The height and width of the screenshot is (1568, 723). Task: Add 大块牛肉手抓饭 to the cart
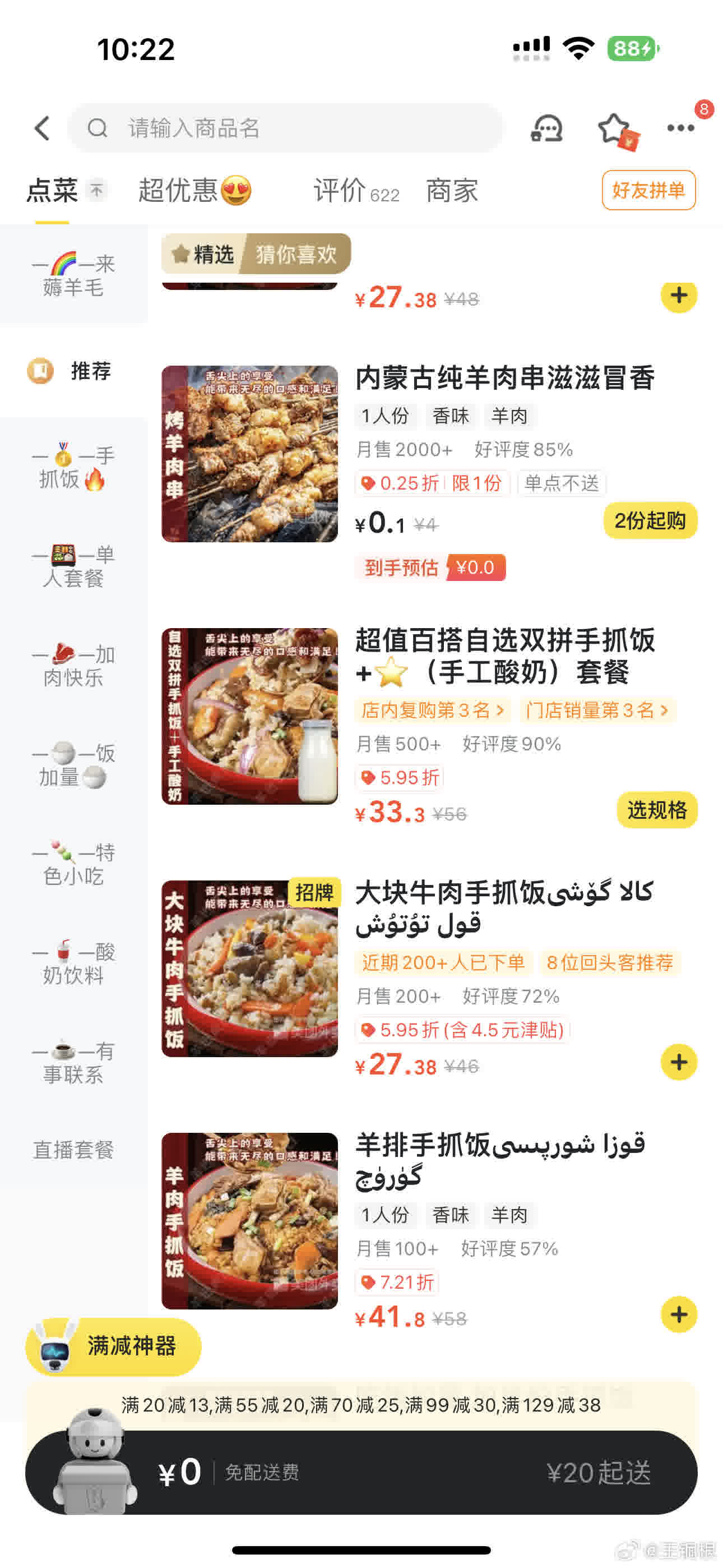(x=679, y=1062)
